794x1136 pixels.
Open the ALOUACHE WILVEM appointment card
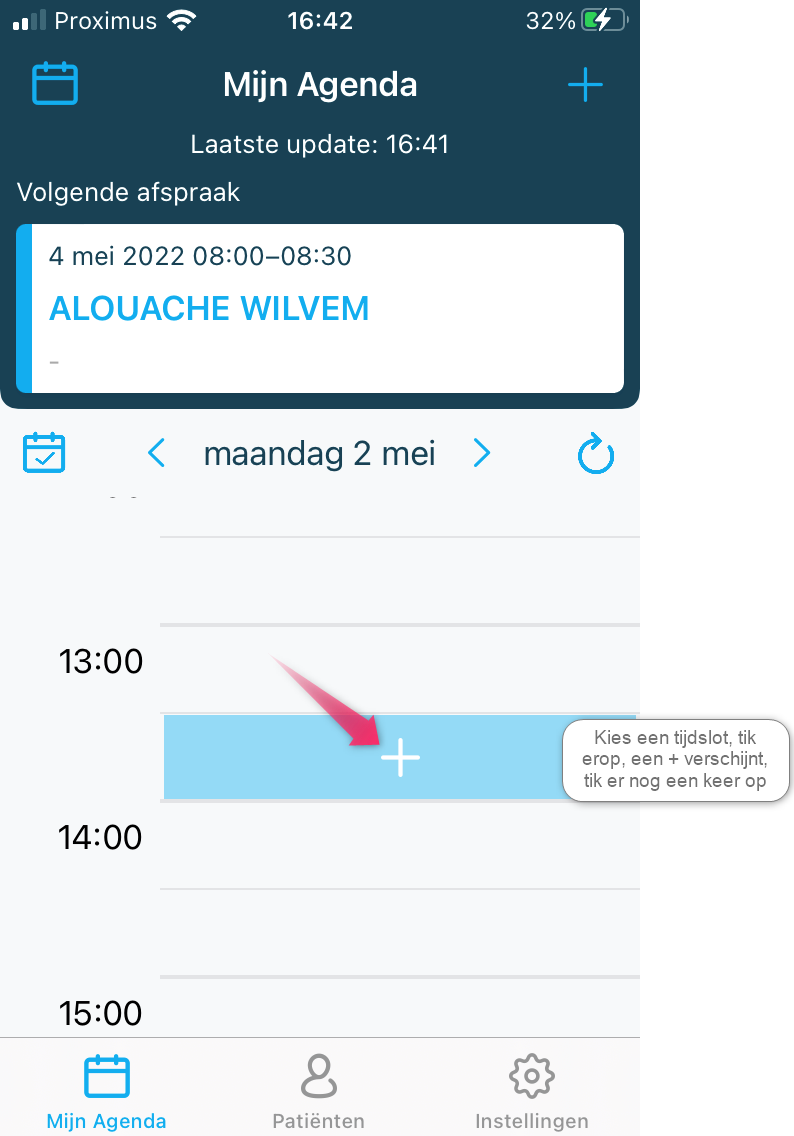(320, 308)
